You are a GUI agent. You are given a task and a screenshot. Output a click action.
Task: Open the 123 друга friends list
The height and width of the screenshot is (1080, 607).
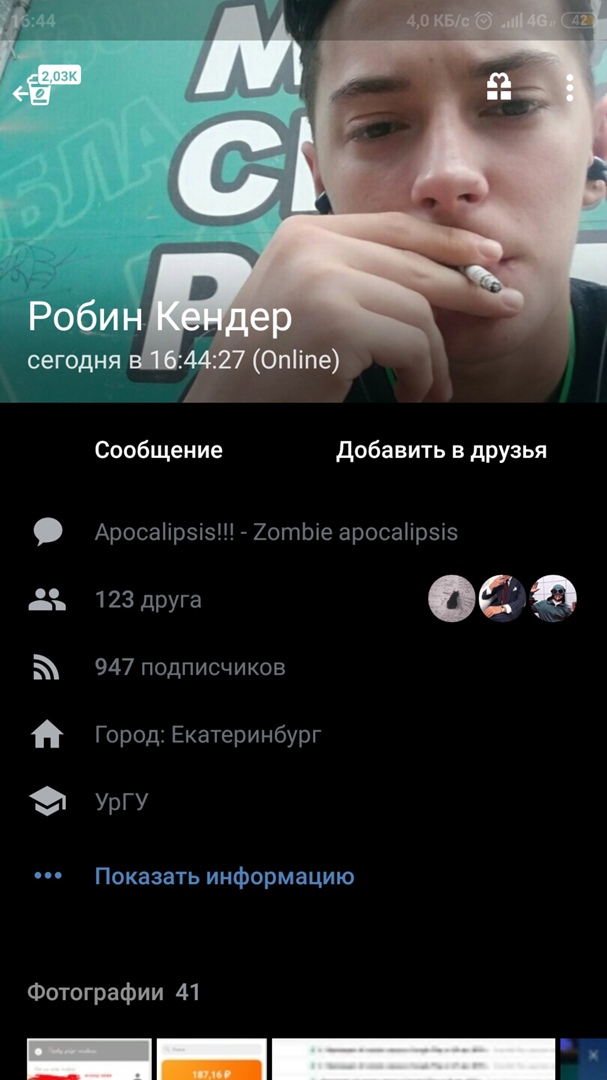point(148,600)
